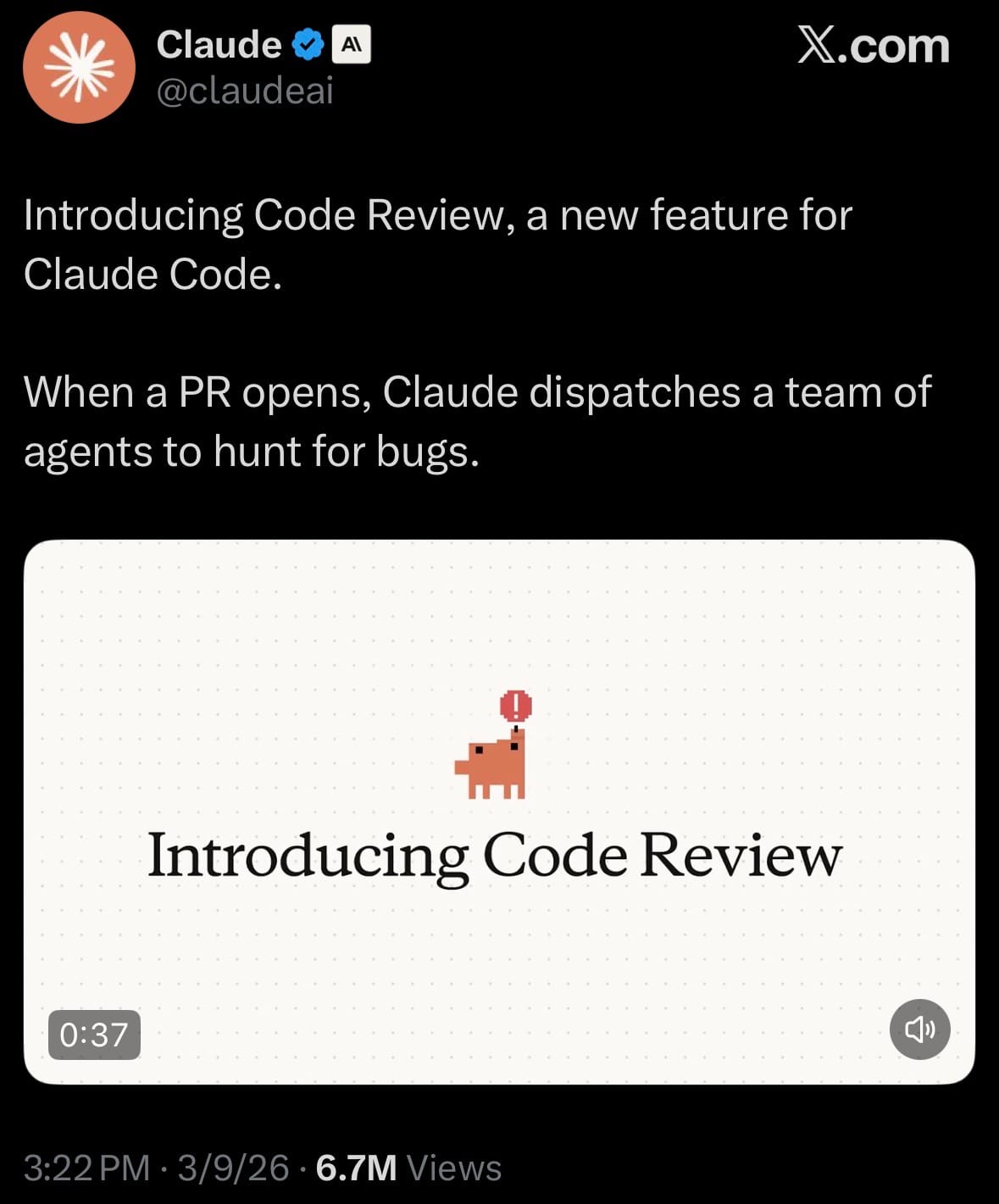
Task: Unmute the video with the speaker icon
Action: tap(919, 1029)
